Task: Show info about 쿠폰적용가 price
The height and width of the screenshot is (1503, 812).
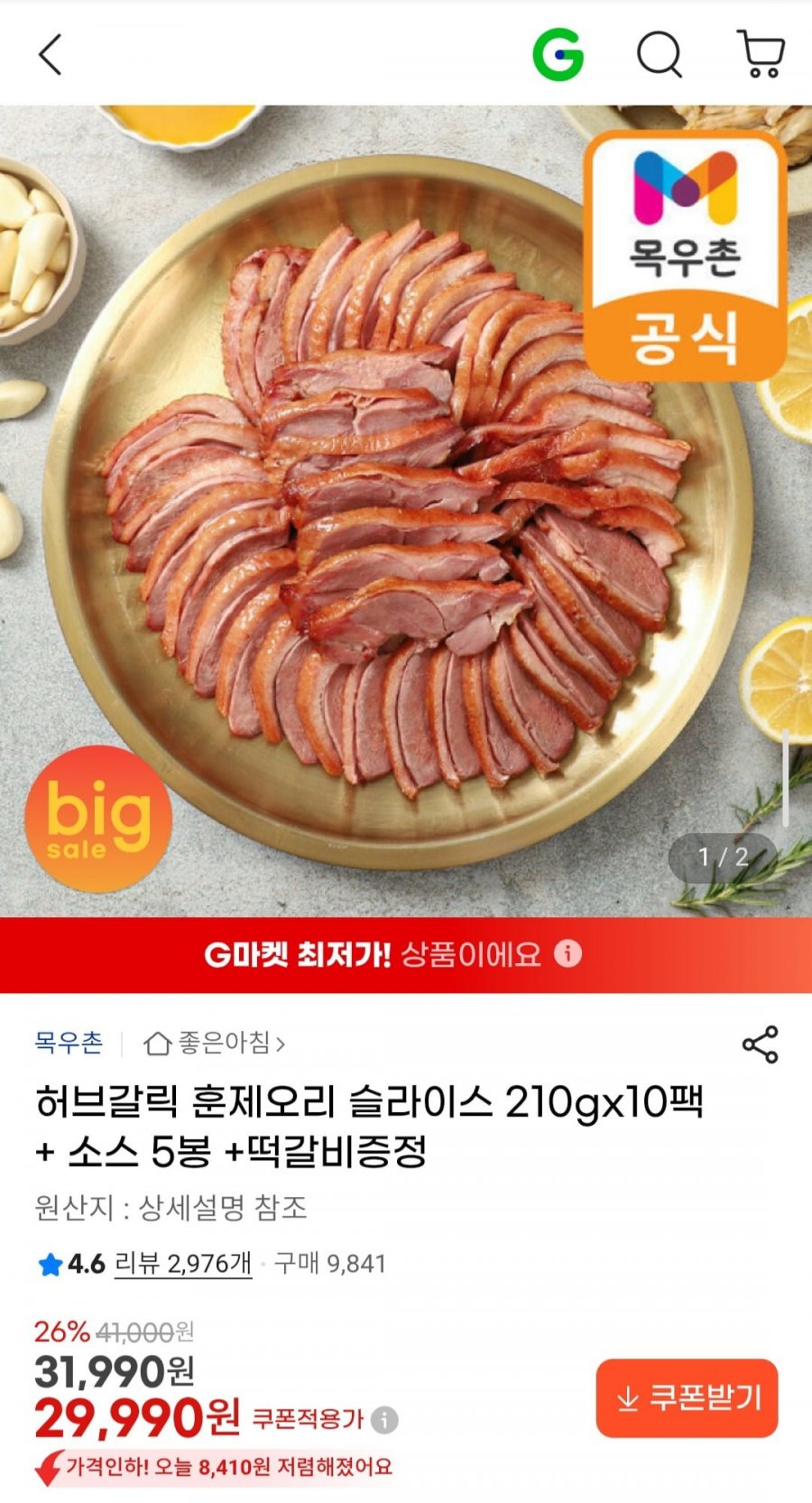Action: [384, 1420]
